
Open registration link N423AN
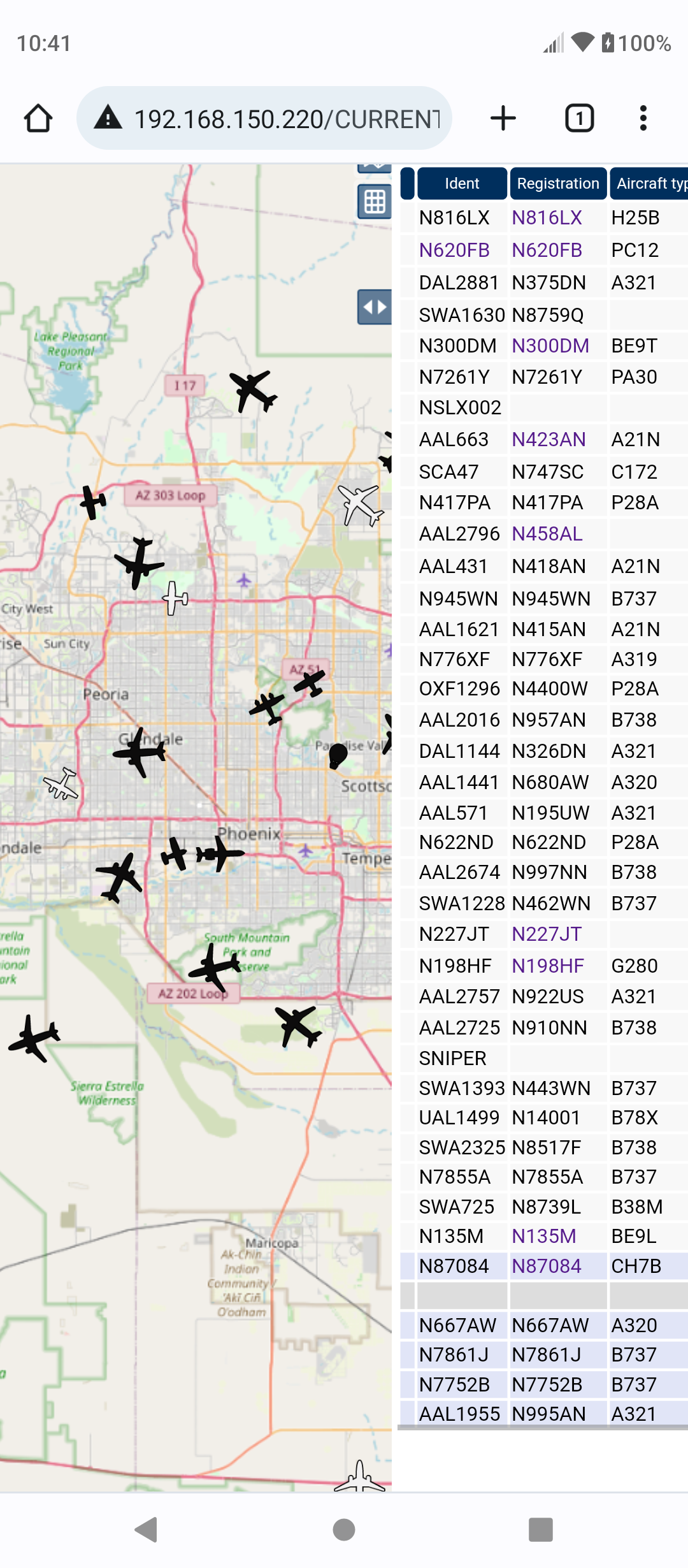[x=548, y=440]
